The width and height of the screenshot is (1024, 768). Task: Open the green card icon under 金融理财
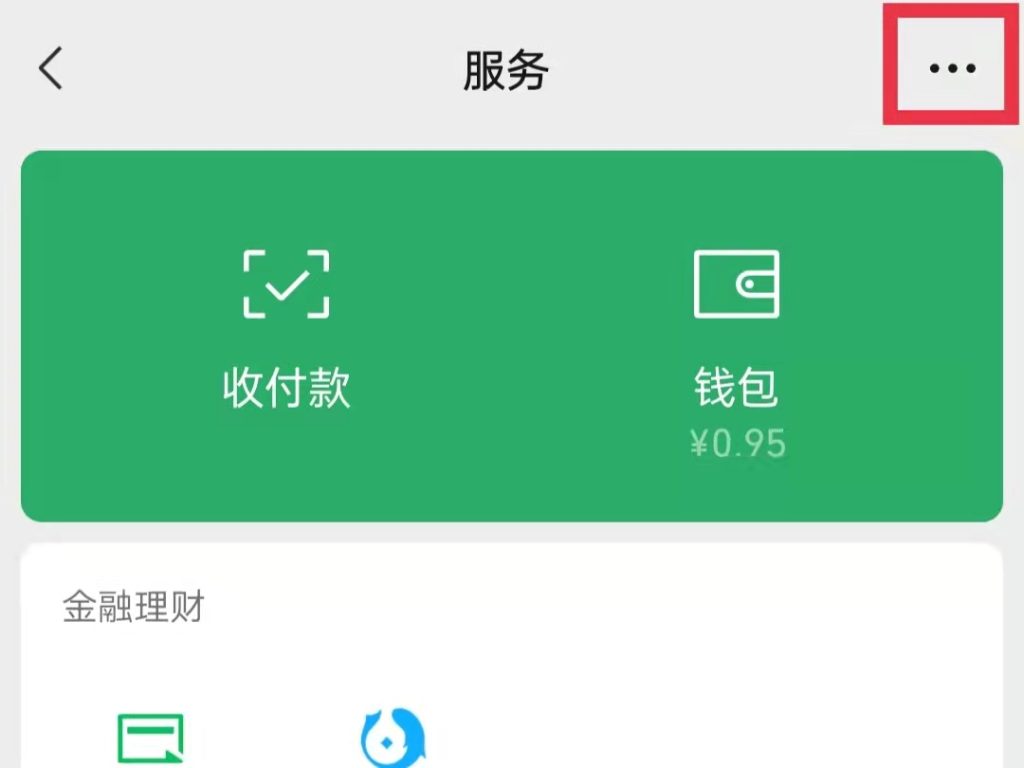(151, 740)
